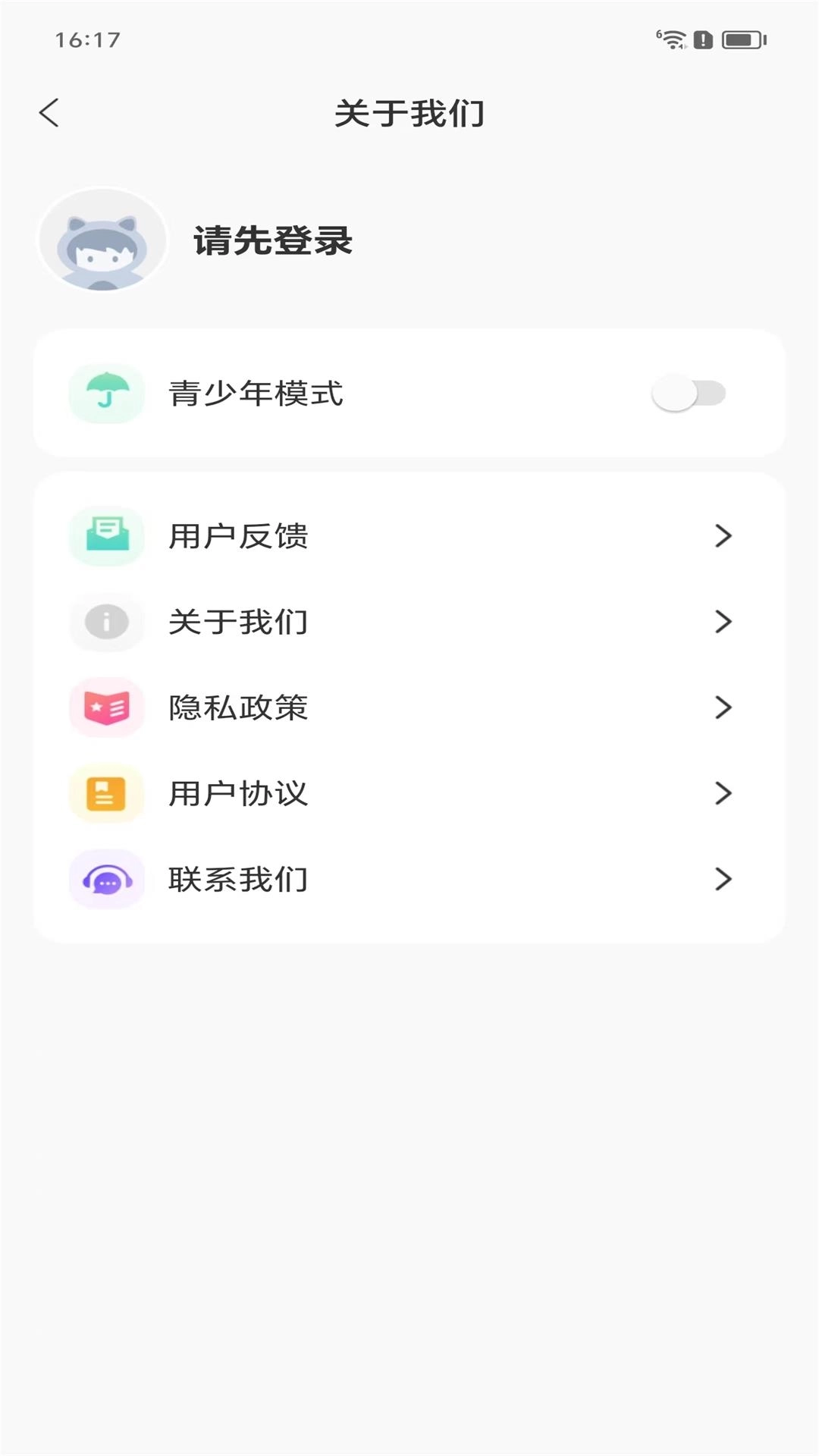Tap the cat avatar profile picture
819x1456 pixels.
point(104,239)
